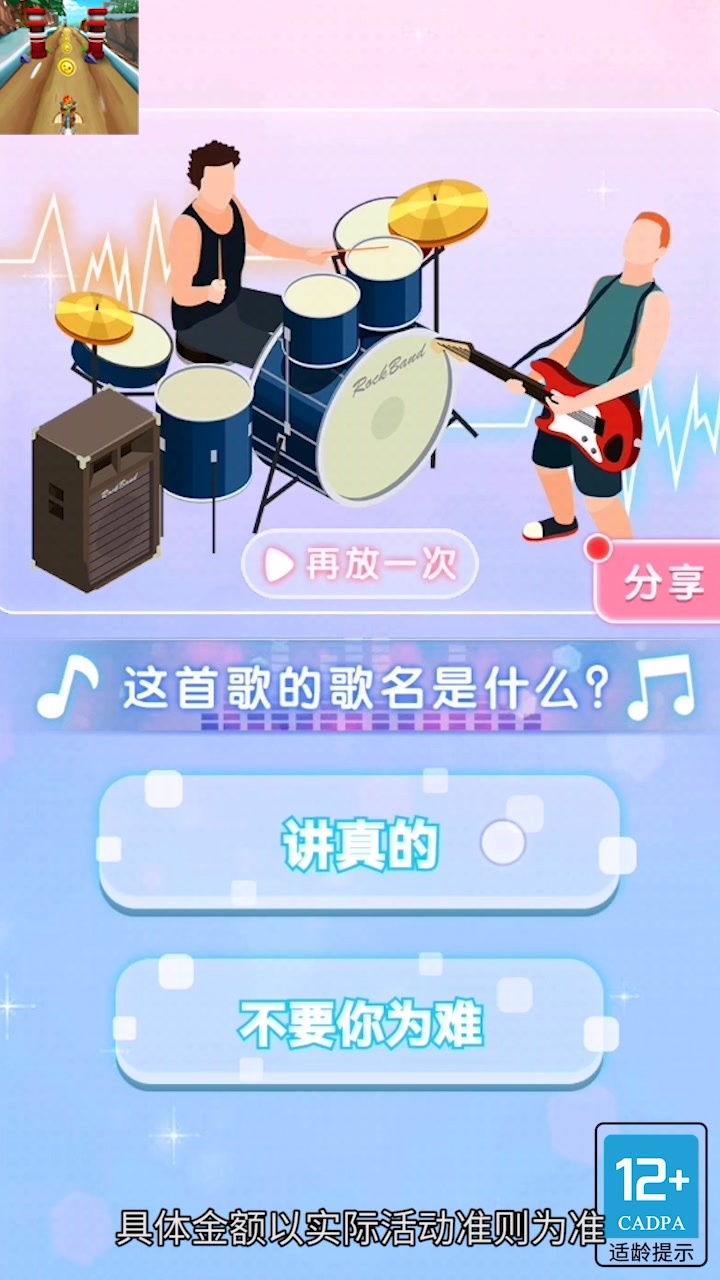Viewport: 720px width, 1280px height.
Task: Tap the 分享 share button
Action: point(660,583)
